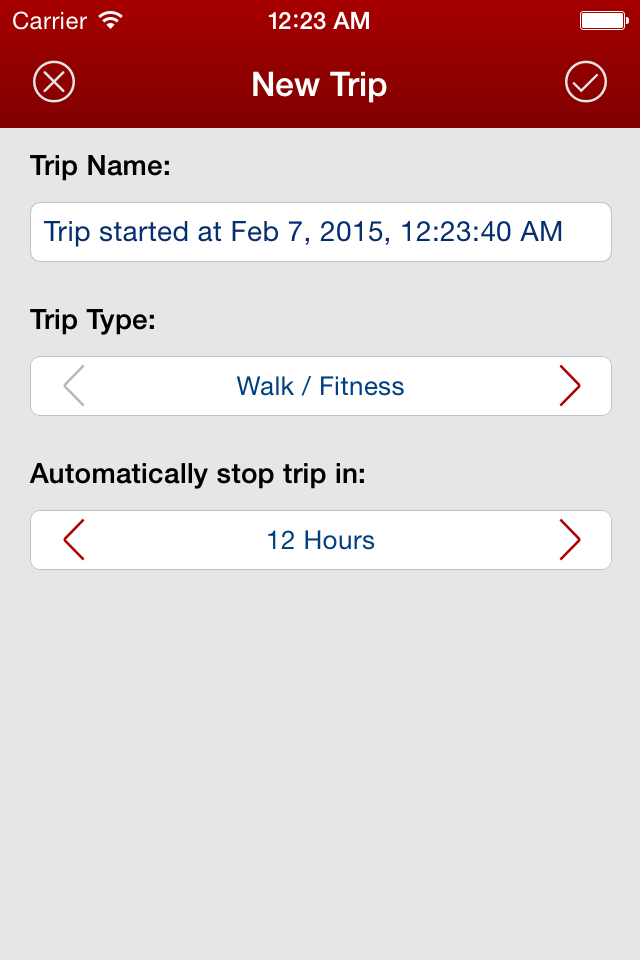Confirm the new trip with the checkmark
Viewport: 640px width, 960px height.
pyautogui.click(x=586, y=82)
